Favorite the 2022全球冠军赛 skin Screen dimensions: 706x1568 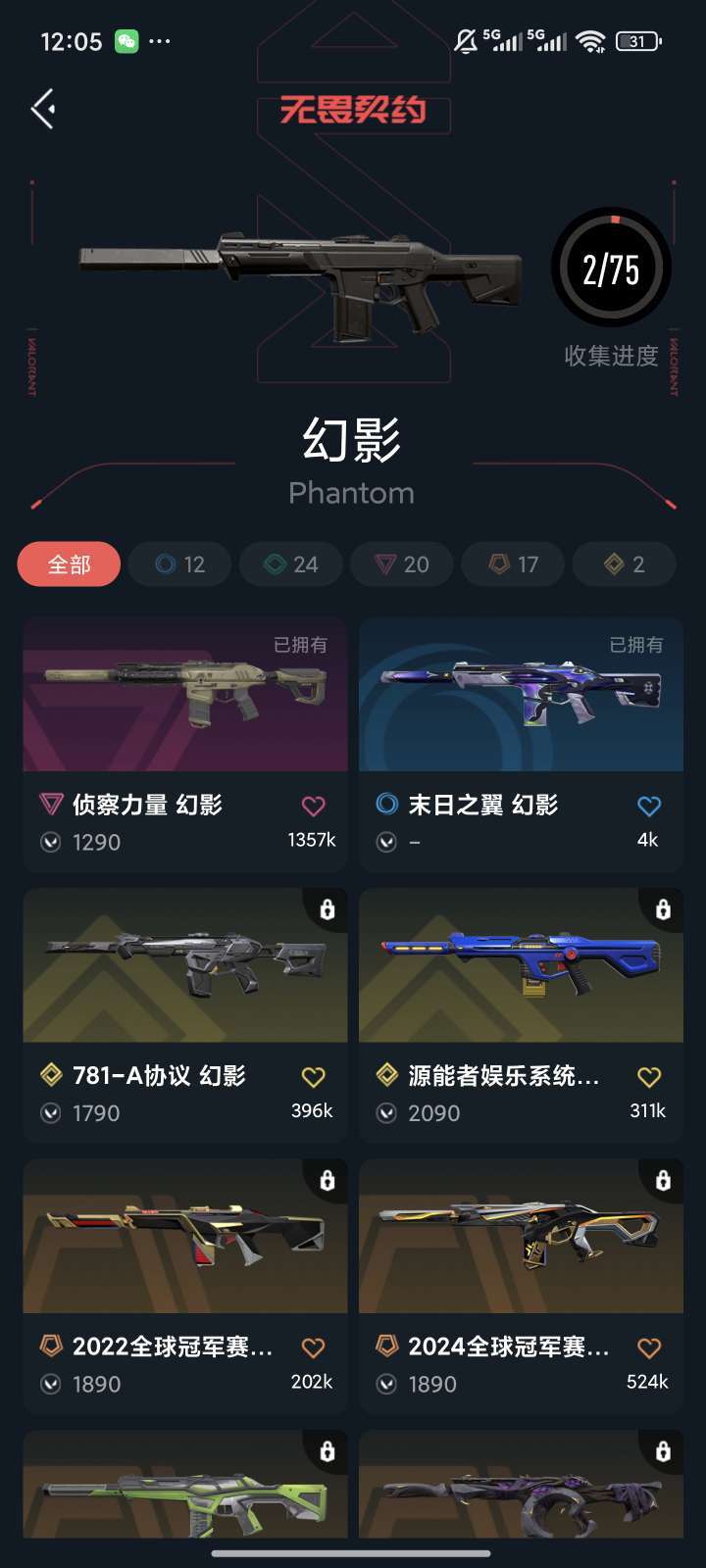[313, 1347]
